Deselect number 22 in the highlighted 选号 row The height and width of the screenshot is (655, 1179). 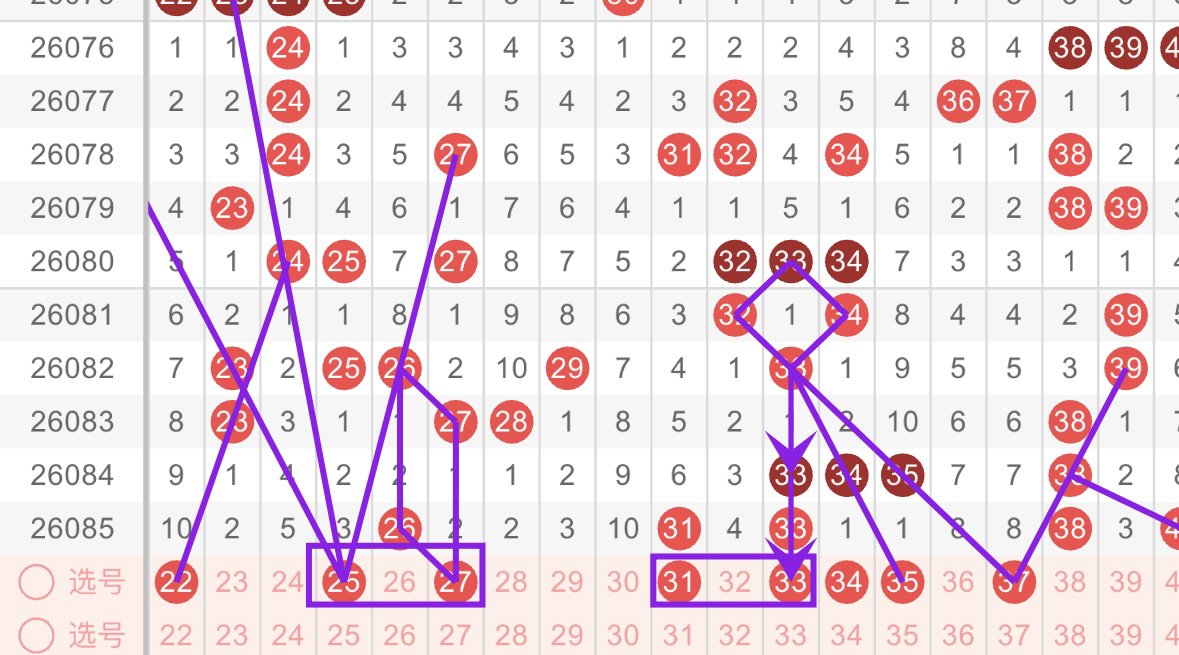[176, 581]
